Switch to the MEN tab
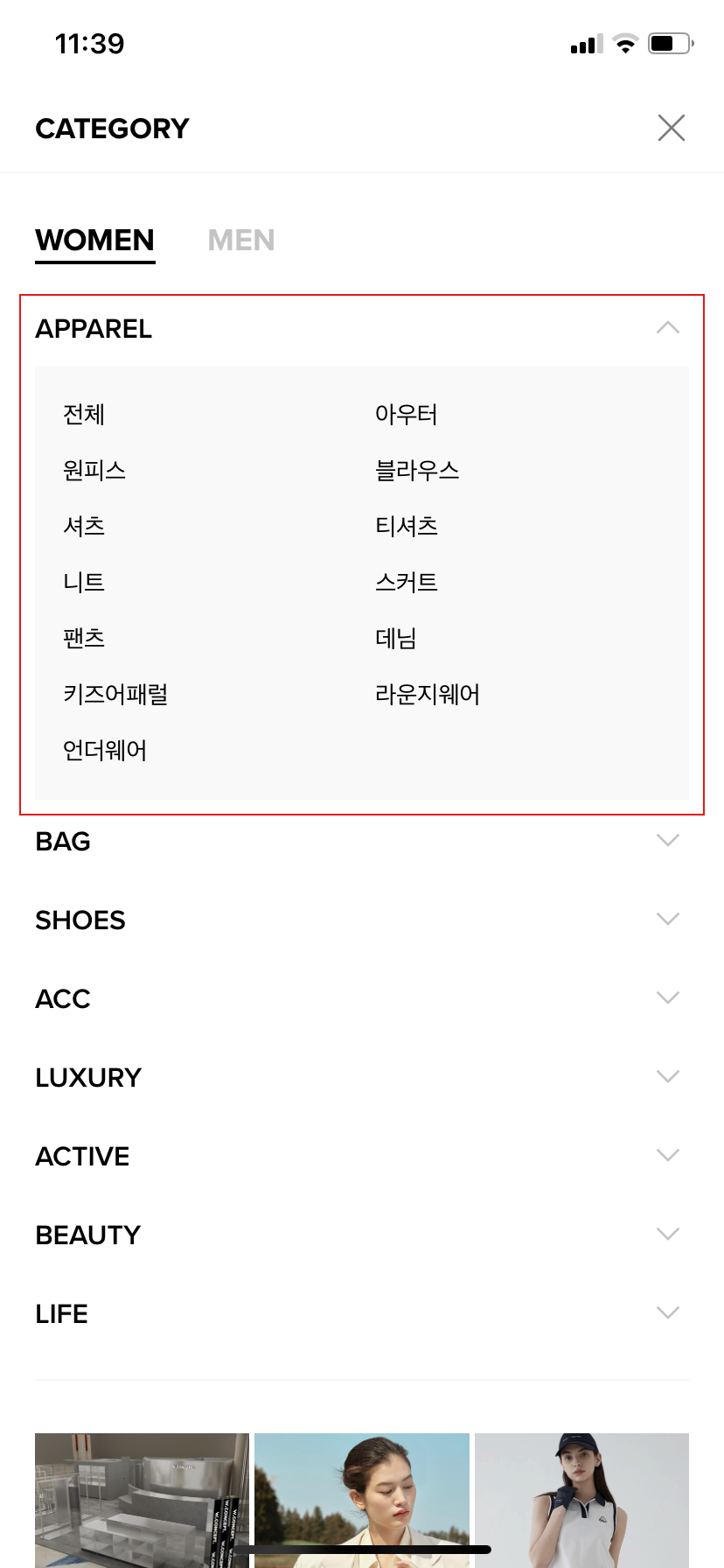The height and width of the screenshot is (1568, 724). point(241,240)
